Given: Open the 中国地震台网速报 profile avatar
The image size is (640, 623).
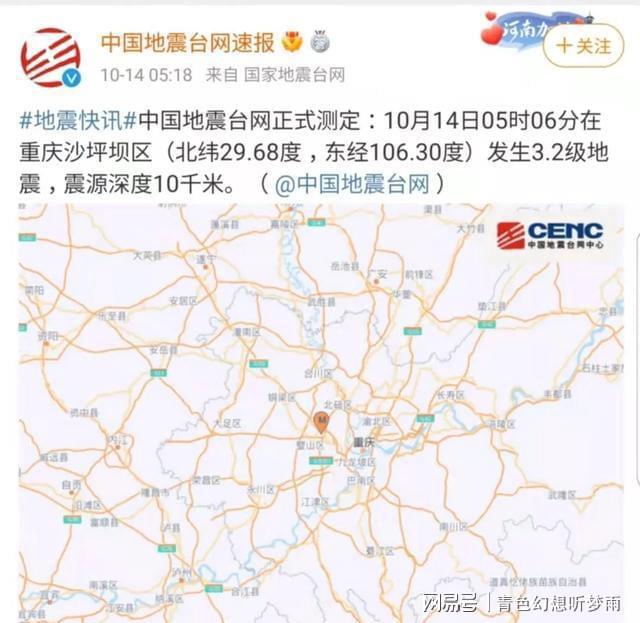Looking at the screenshot, I should point(51,57).
